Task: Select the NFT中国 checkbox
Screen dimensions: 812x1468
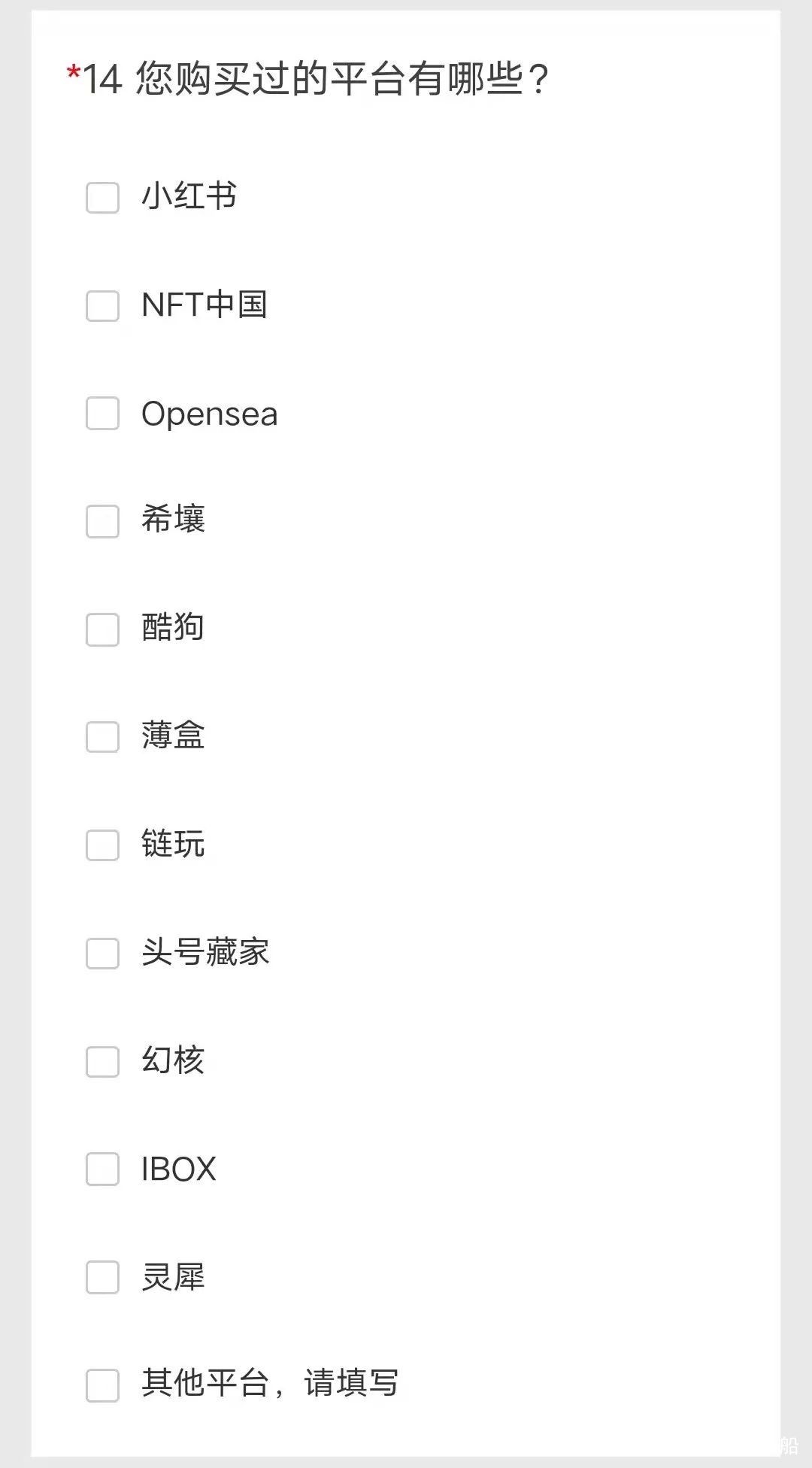Action: 102,306
